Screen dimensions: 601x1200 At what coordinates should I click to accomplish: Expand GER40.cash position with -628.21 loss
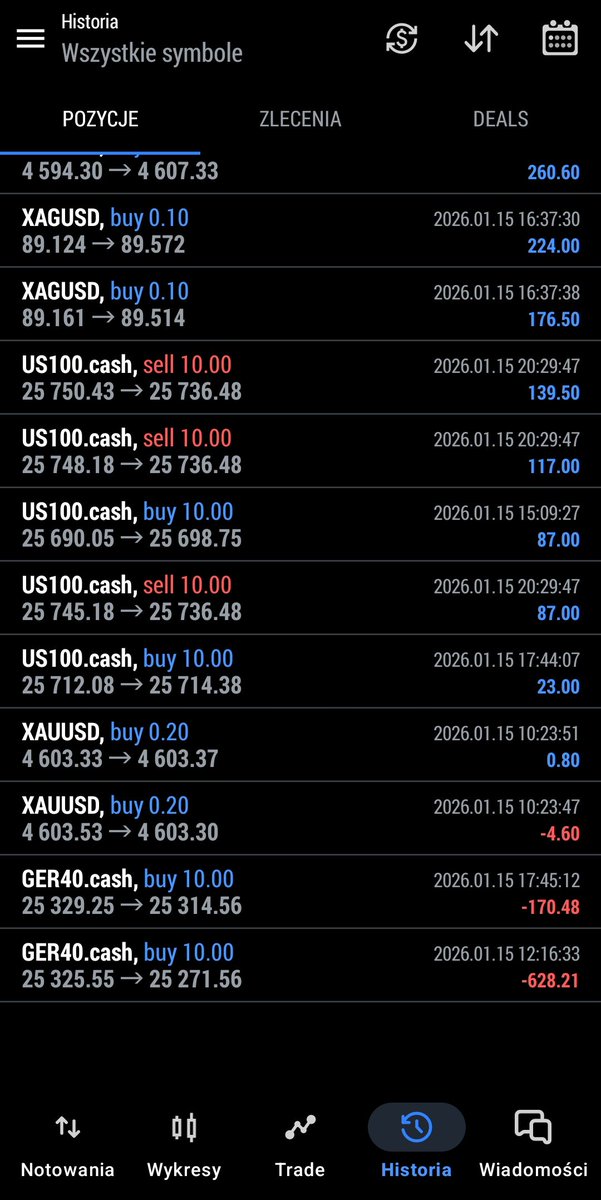pos(300,966)
